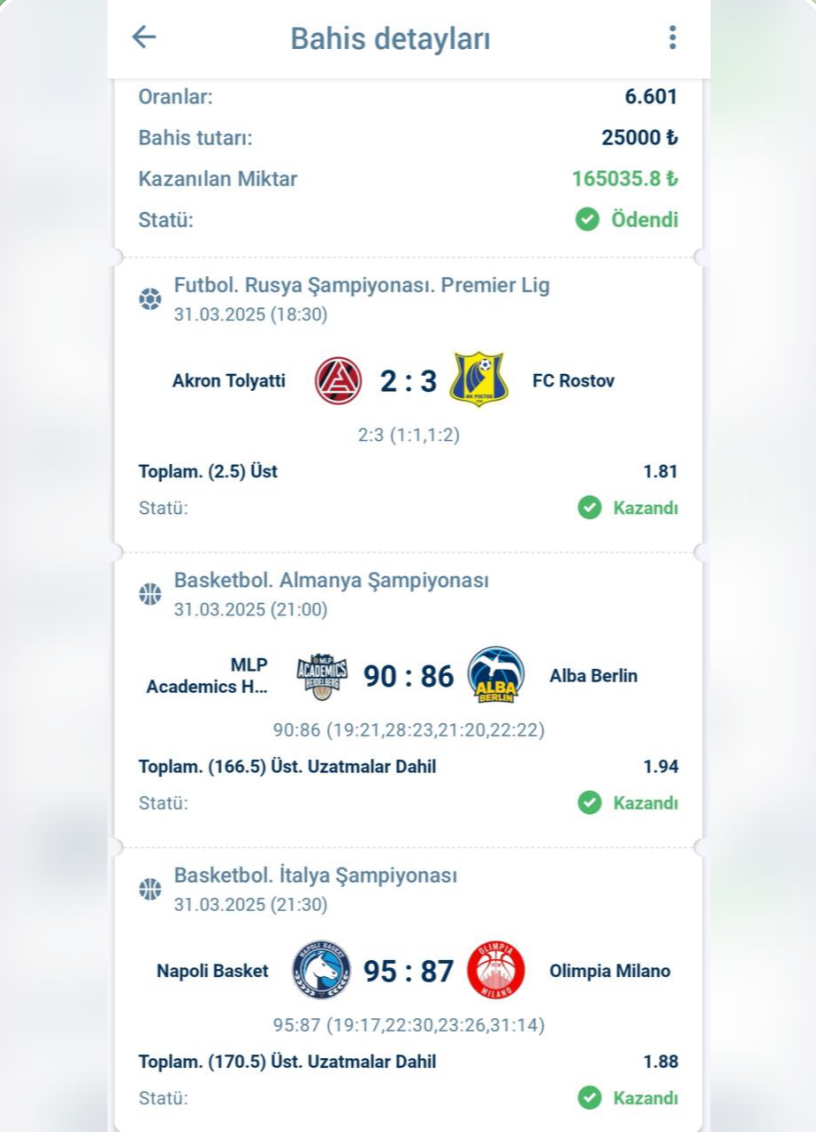Screen dimensions: 816x1142
Task: Open the three-dot overflow menu
Action: coord(672,38)
